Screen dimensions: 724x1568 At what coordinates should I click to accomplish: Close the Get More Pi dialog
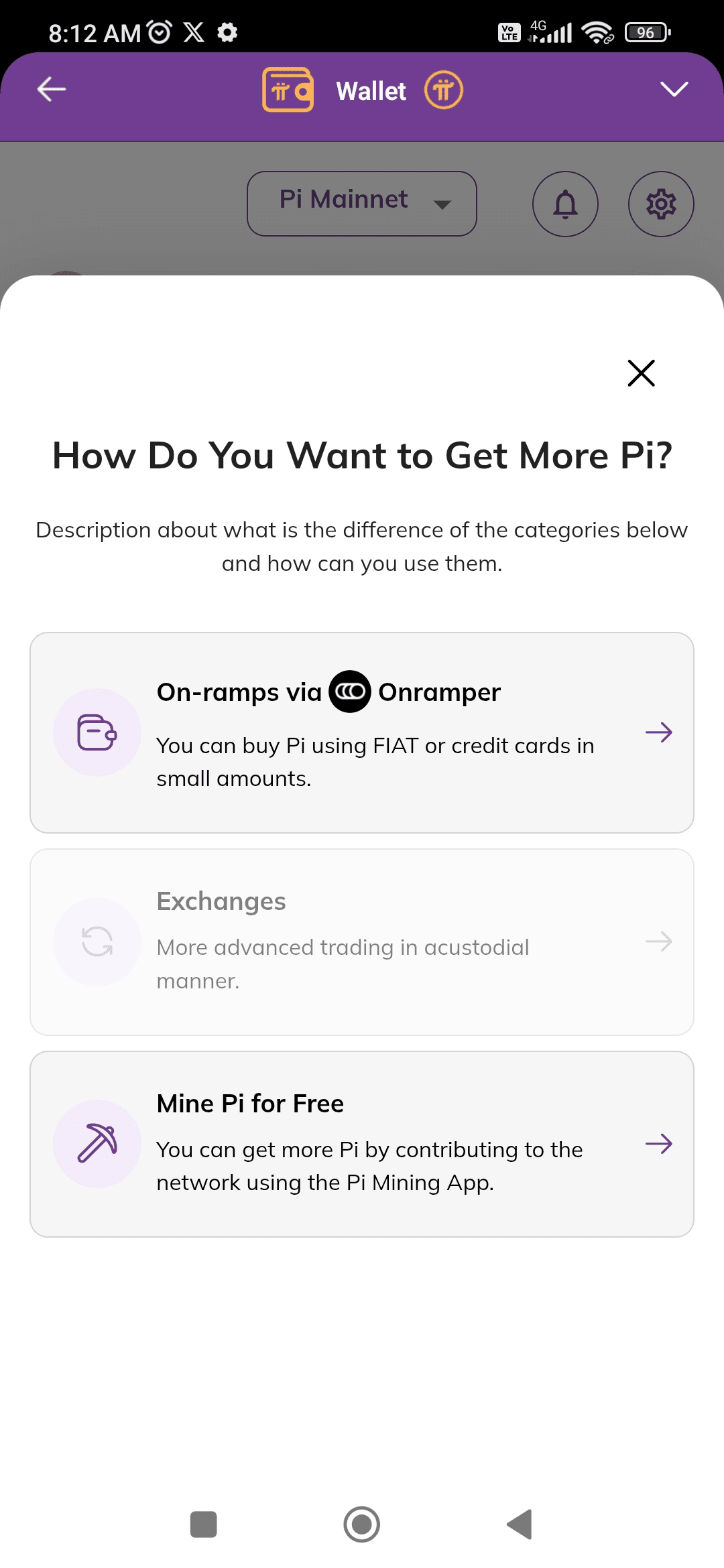641,373
